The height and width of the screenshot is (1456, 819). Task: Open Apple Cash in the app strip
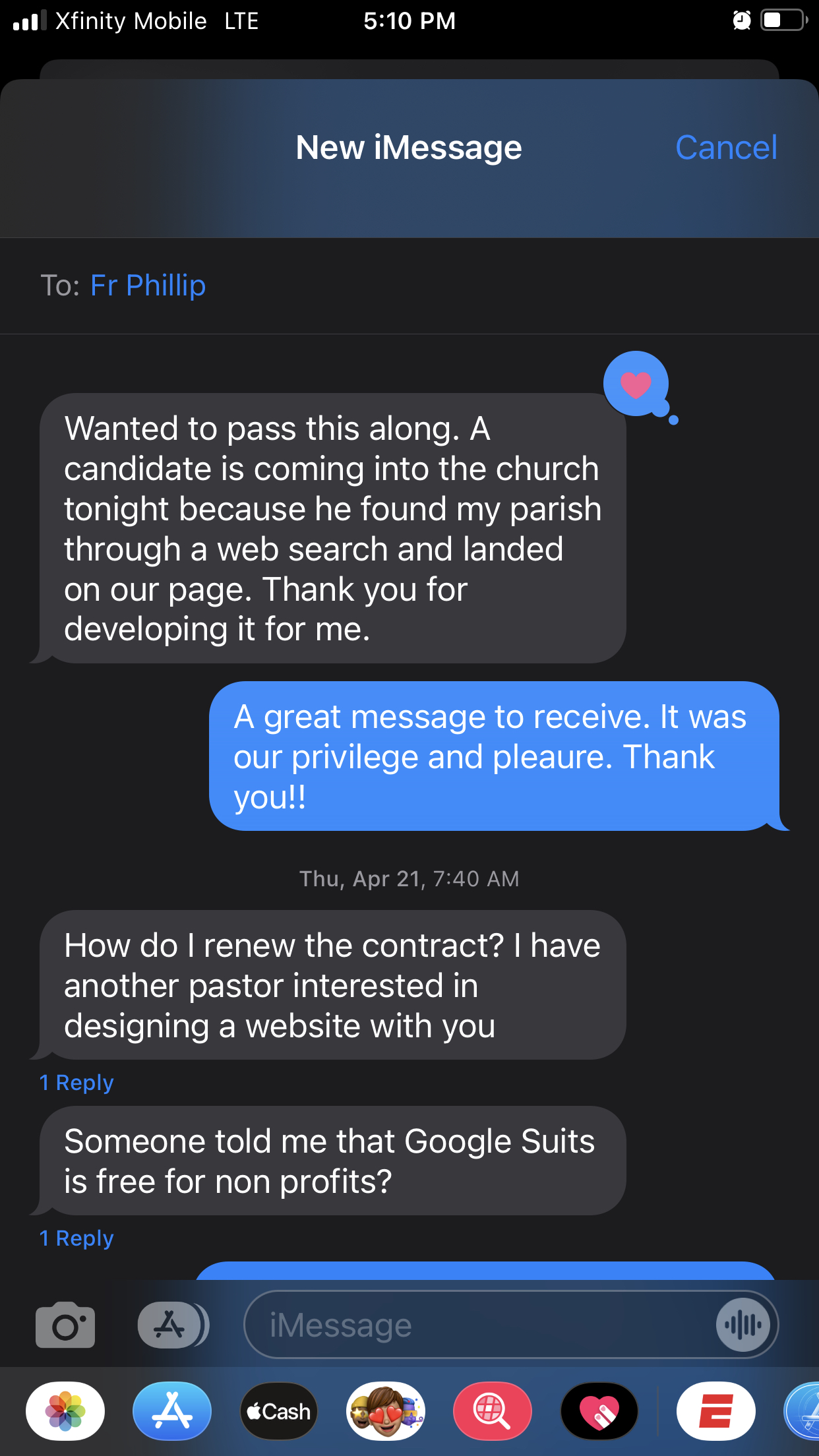279,1411
